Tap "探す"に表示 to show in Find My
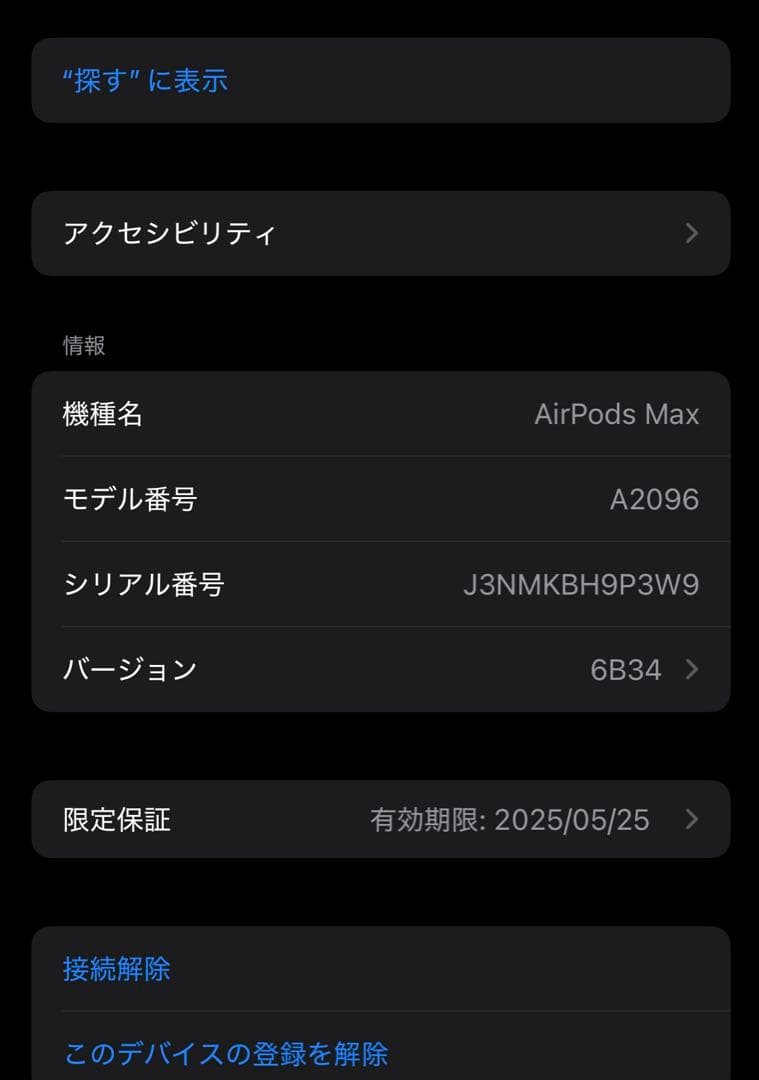Viewport: 759px width, 1080px height. click(x=146, y=82)
